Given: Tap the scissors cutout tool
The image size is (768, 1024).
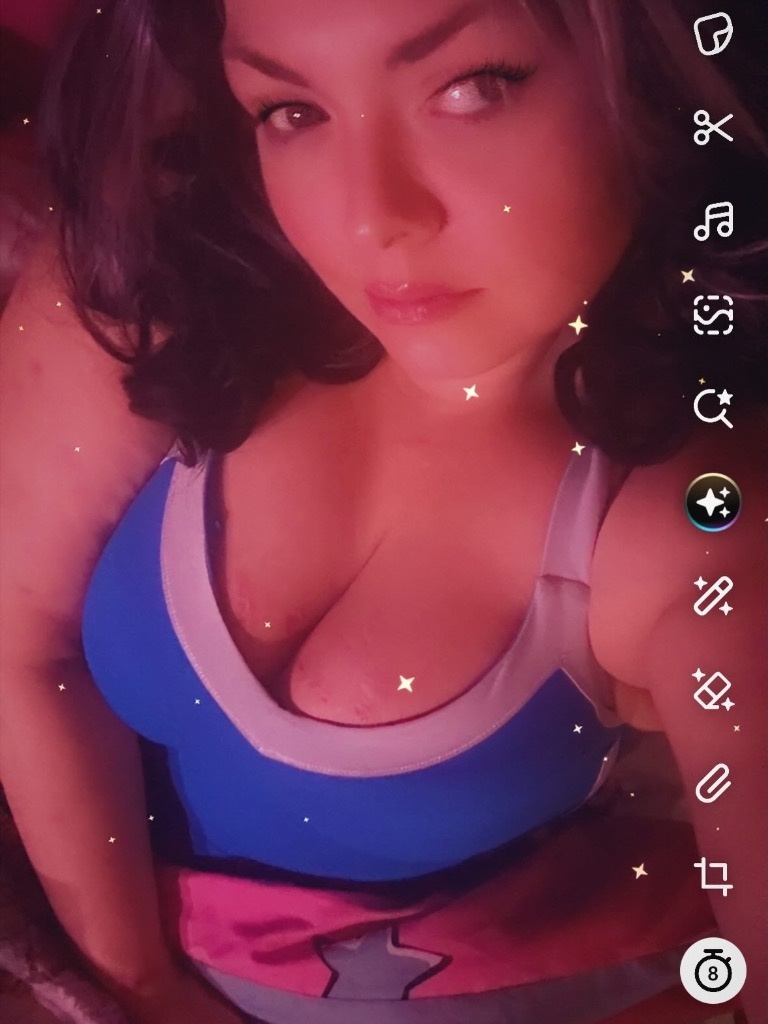Looking at the screenshot, I should point(713,127).
